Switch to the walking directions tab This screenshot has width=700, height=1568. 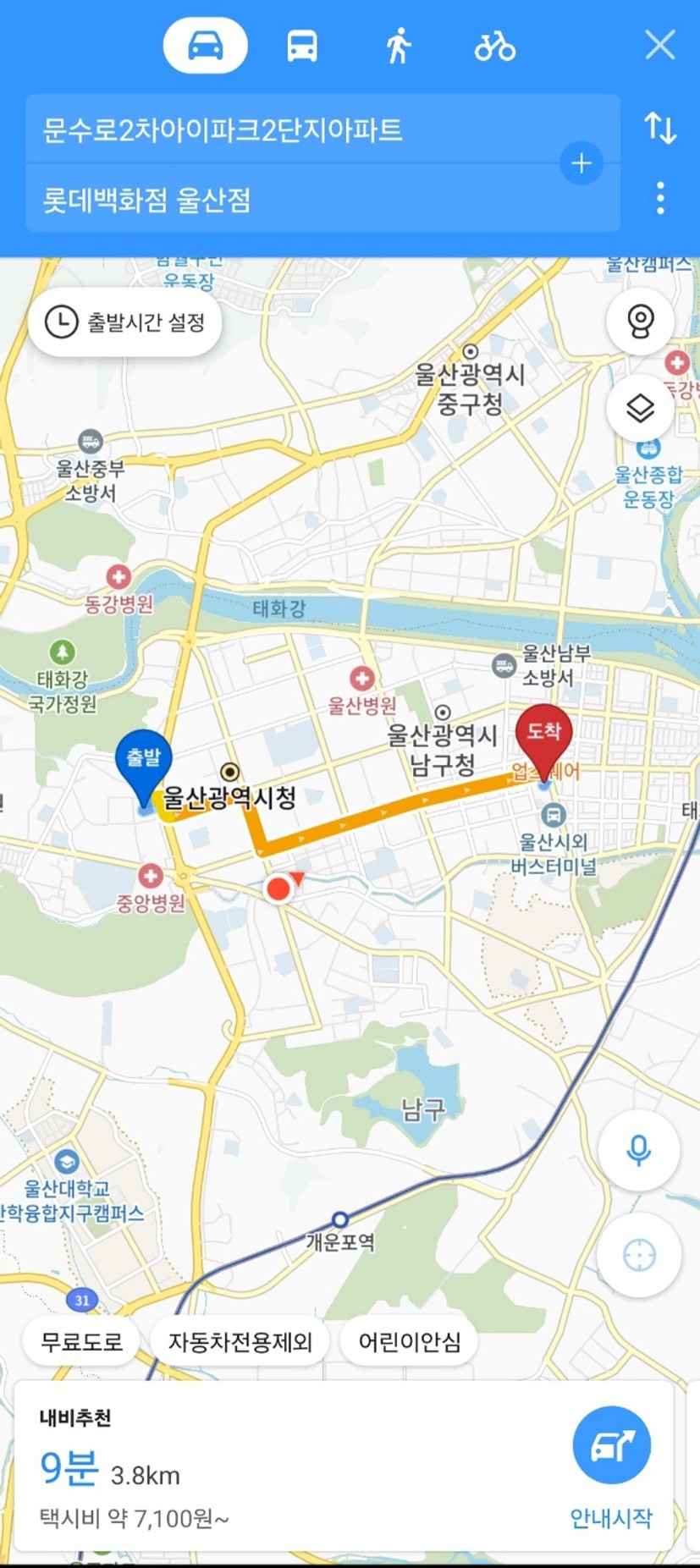(x=398, y=46)
